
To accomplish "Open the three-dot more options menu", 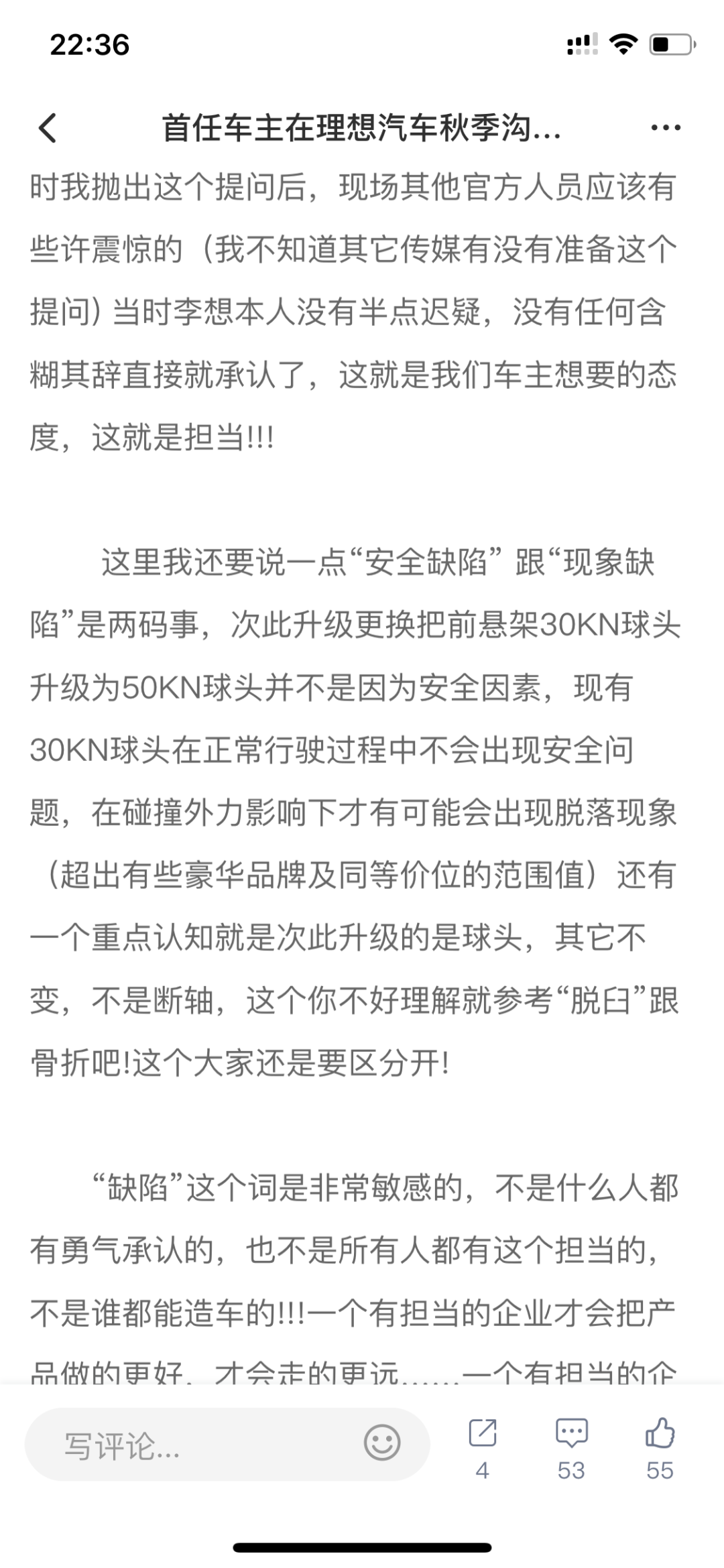I will 666,127.
